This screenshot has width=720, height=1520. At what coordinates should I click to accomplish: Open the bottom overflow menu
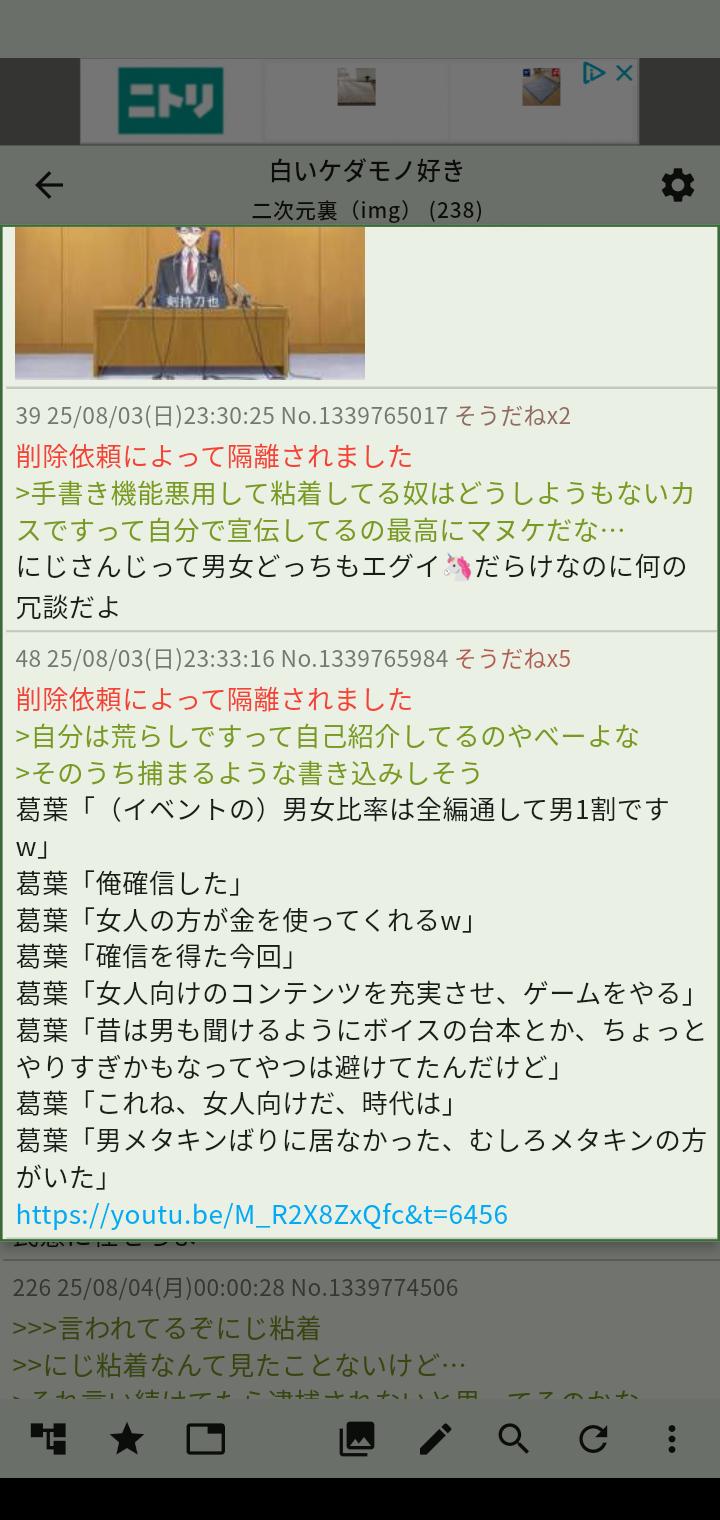click(671, 1439)
